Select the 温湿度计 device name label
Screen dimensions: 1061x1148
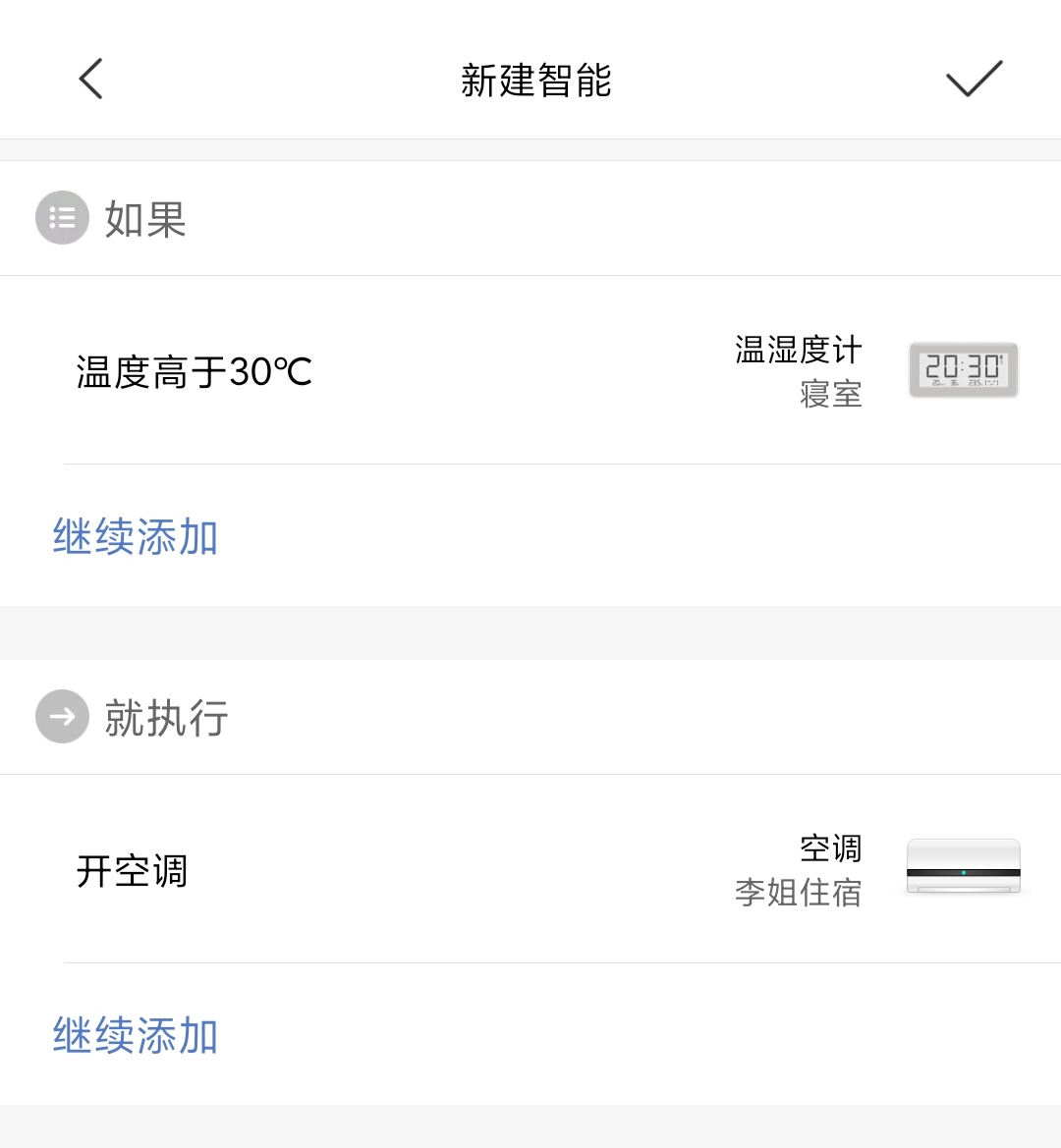pyautogui.click(x=797, y=349)
